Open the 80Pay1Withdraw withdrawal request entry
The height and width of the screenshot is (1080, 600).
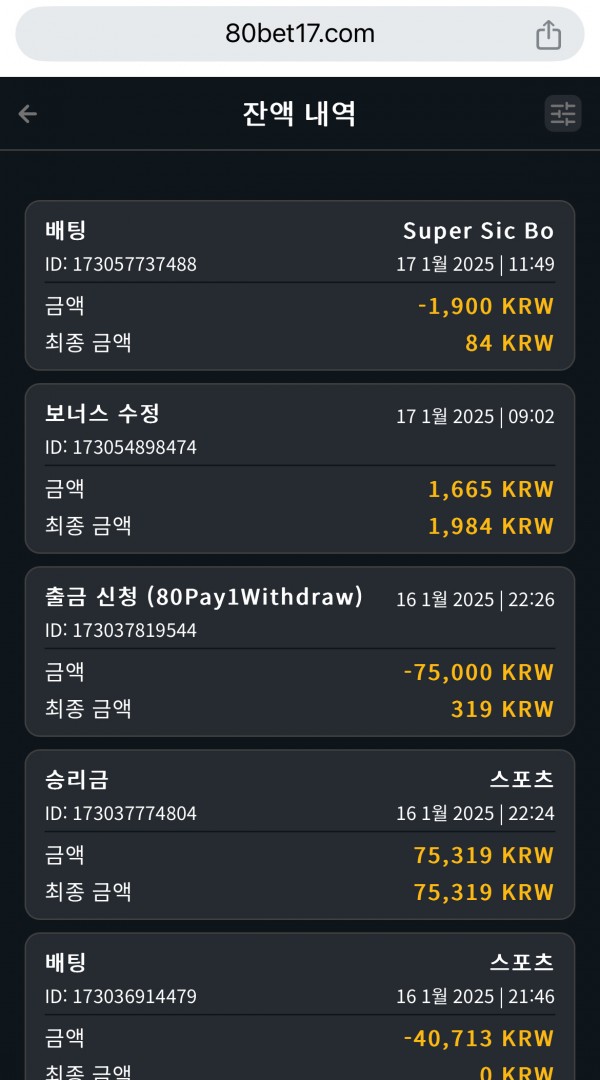tap(300, 652)
